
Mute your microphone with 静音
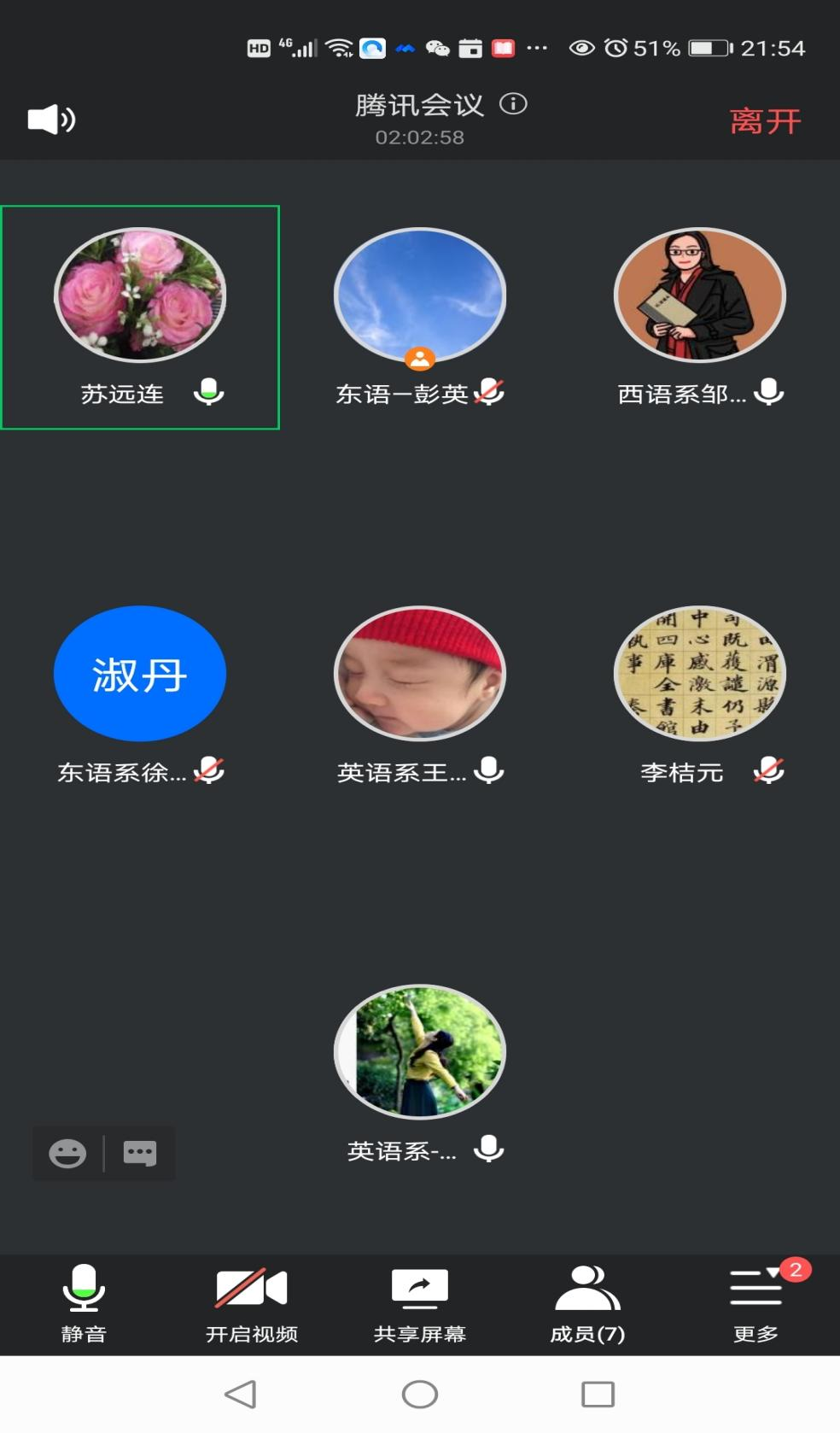84,1304
